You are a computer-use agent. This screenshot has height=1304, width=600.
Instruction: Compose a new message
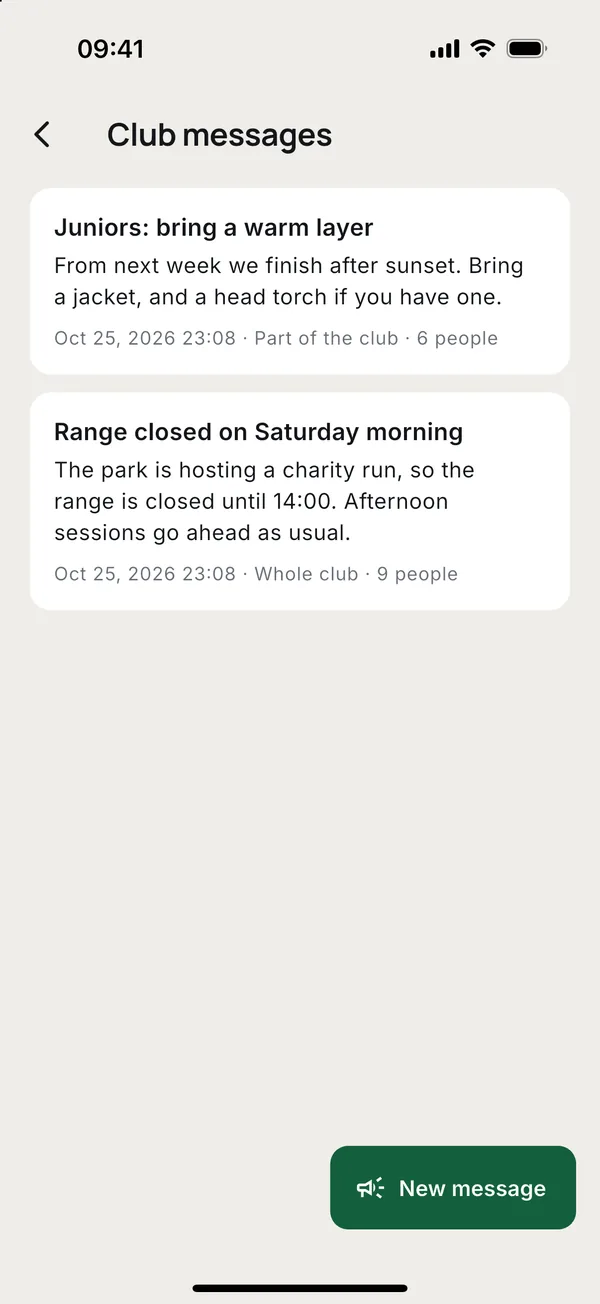(x=453, y=1188)
